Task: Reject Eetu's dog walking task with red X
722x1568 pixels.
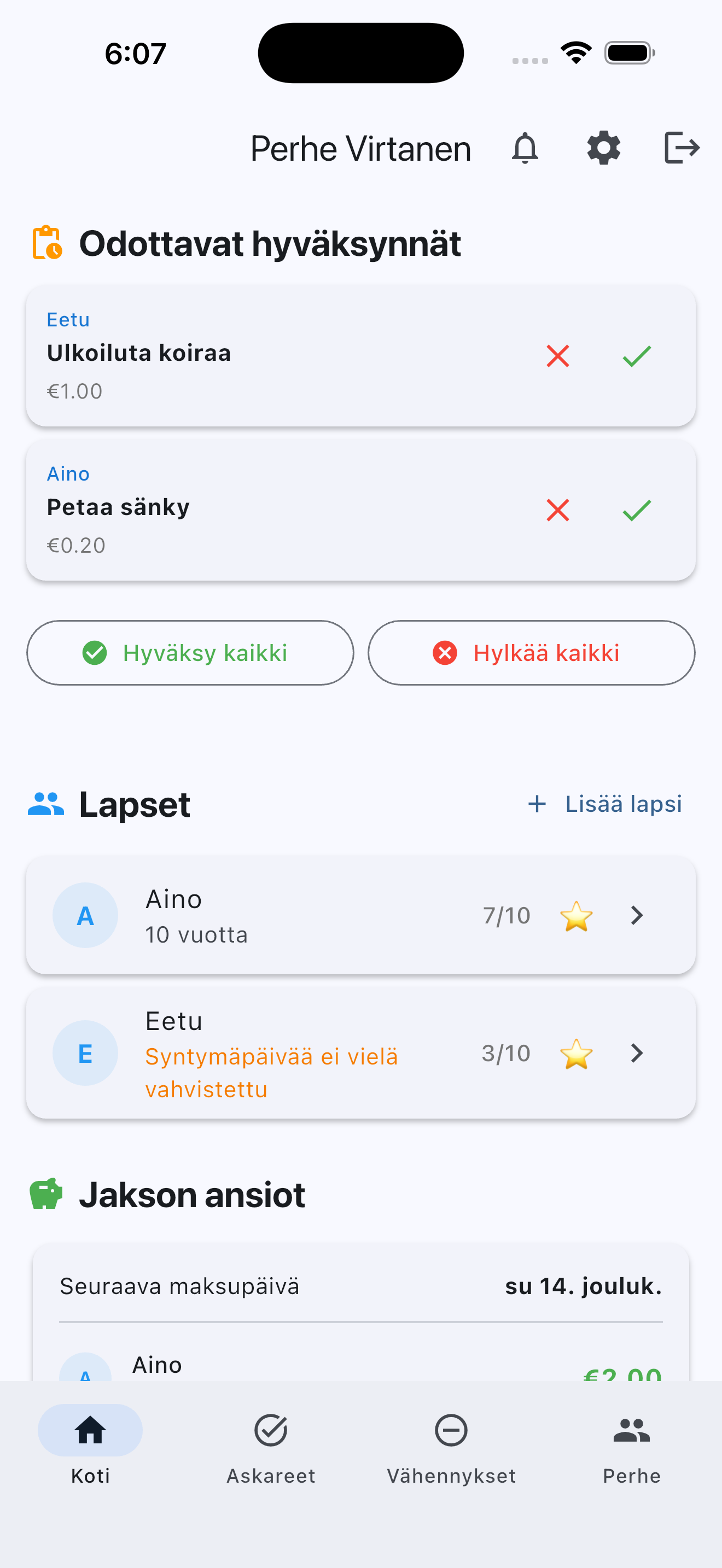Action: pyautogui.click(x=556, y=356)
